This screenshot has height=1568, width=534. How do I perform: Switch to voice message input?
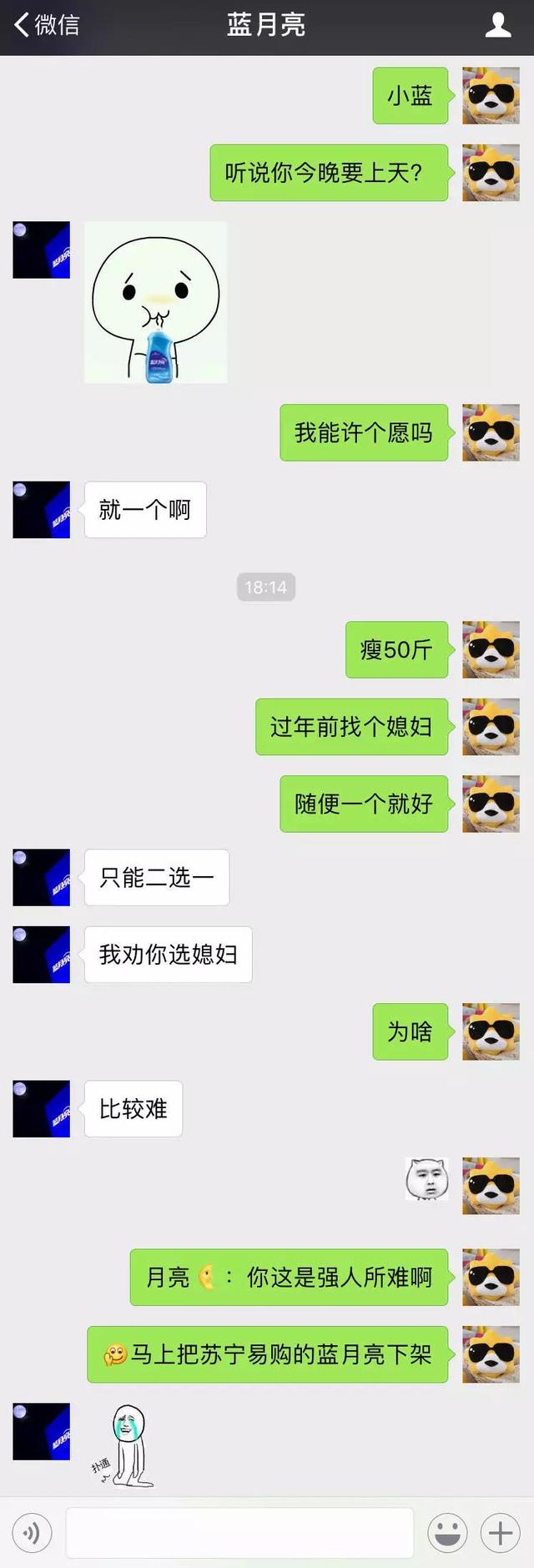(32, 1532)
